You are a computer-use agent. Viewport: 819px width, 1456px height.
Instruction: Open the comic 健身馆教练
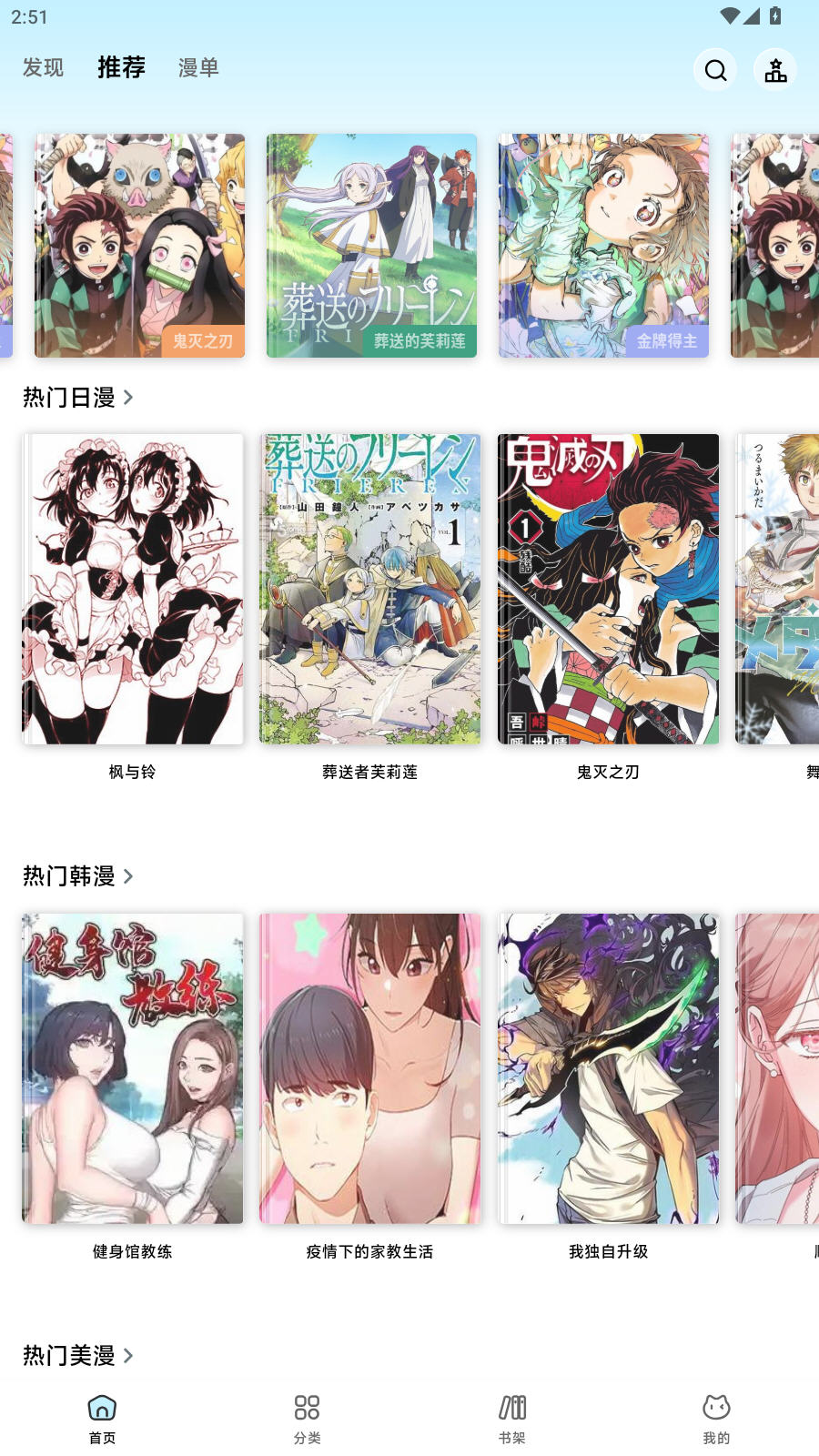(133, 1069)
